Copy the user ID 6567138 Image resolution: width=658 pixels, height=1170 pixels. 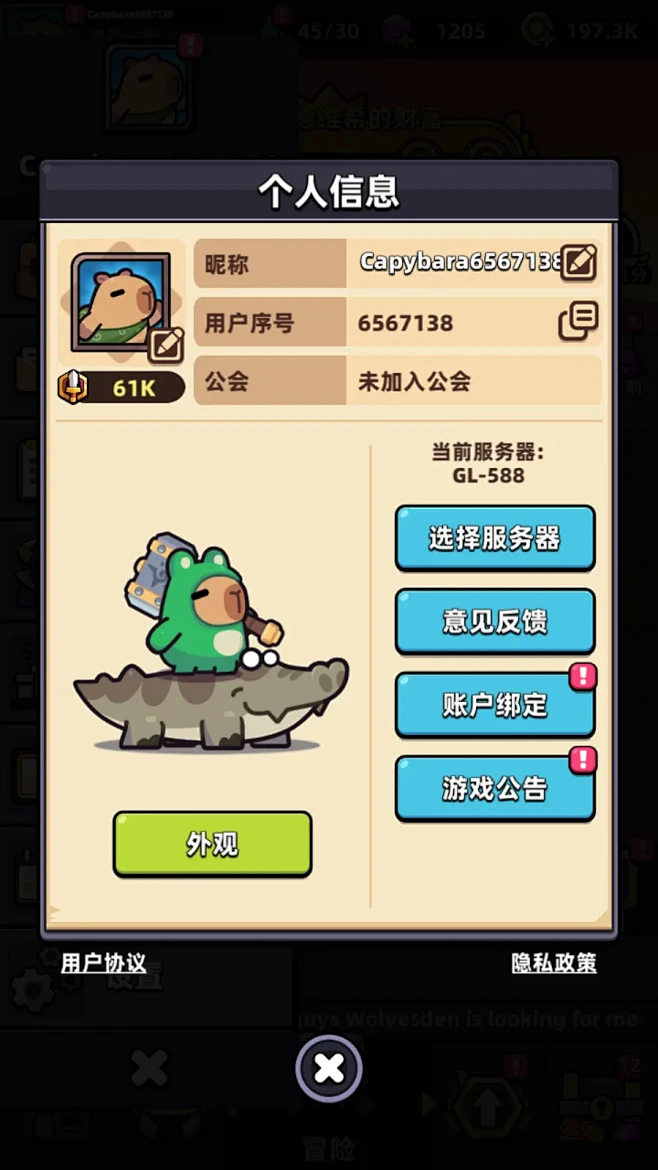pyautogui.click(x=578, y=322)
